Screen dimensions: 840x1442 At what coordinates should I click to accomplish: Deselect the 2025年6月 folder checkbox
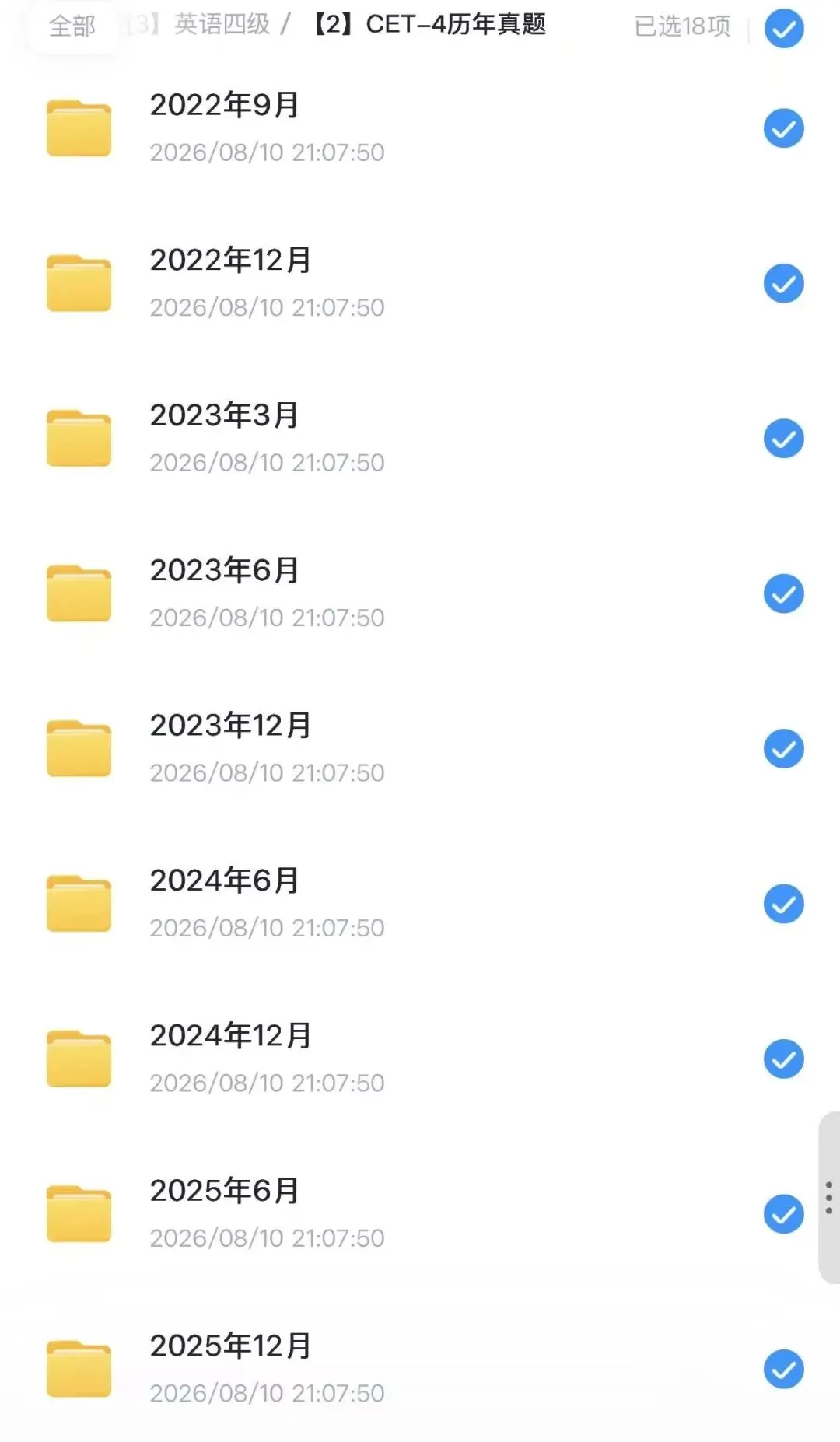783,1214
